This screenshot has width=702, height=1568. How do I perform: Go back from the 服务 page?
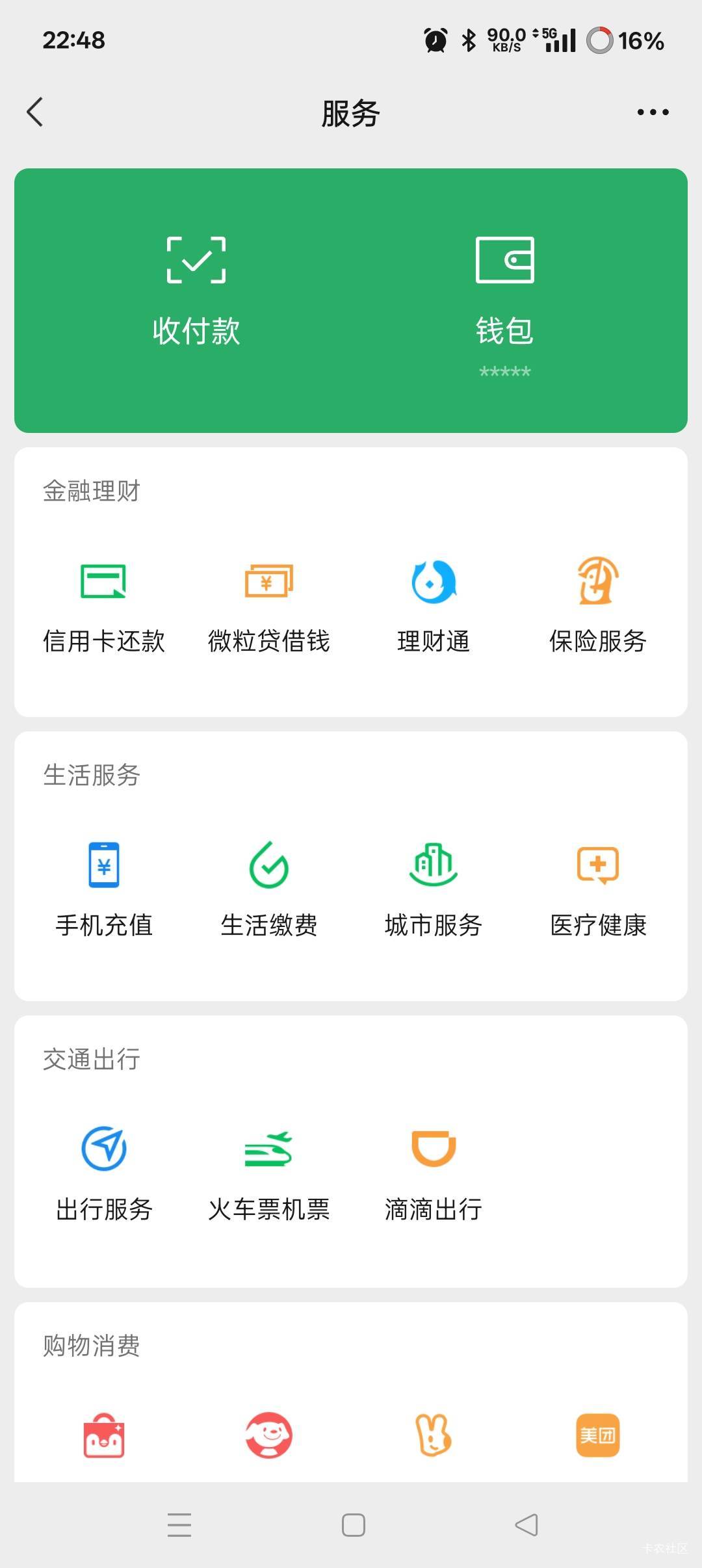[x=35, y=112]
